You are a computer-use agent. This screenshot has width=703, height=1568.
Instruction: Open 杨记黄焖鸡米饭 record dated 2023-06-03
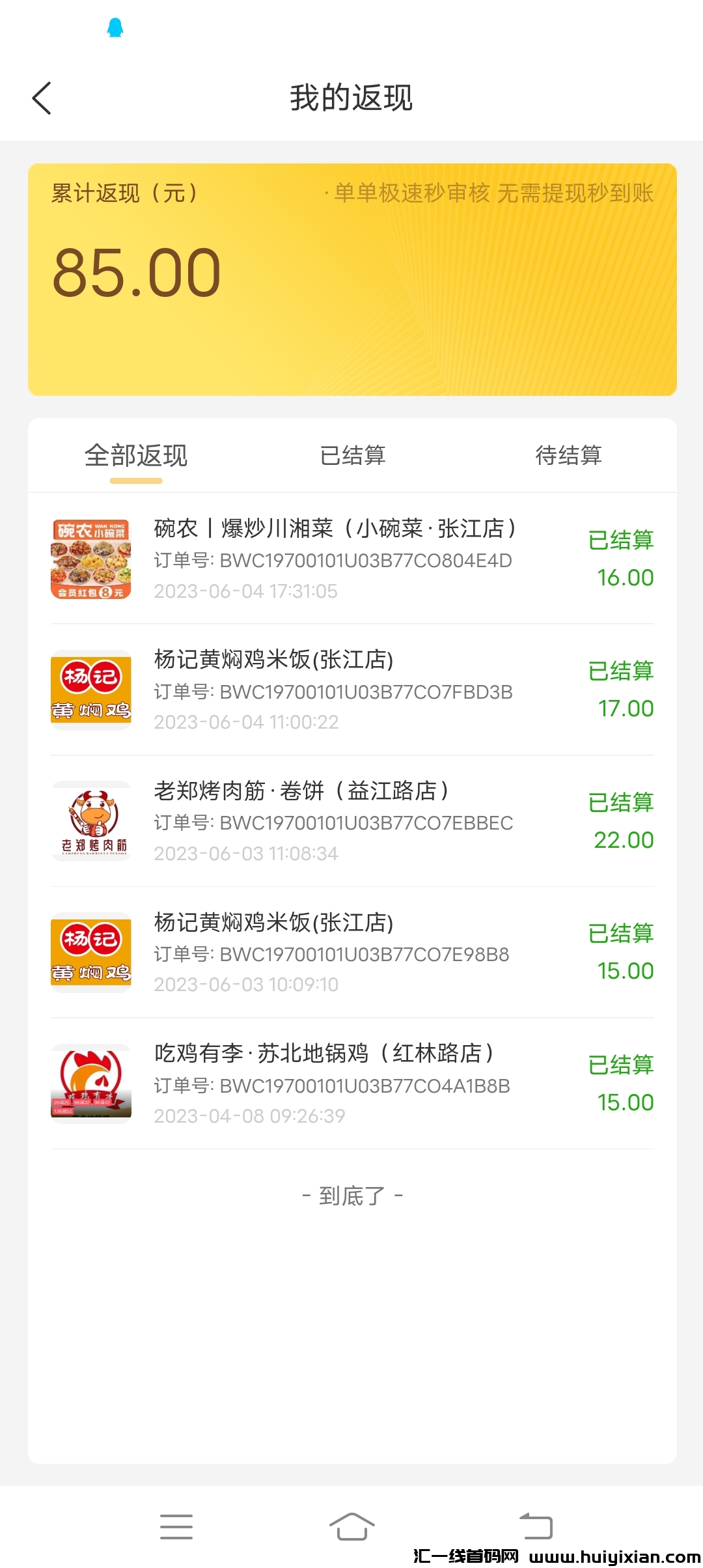(351, 953)
